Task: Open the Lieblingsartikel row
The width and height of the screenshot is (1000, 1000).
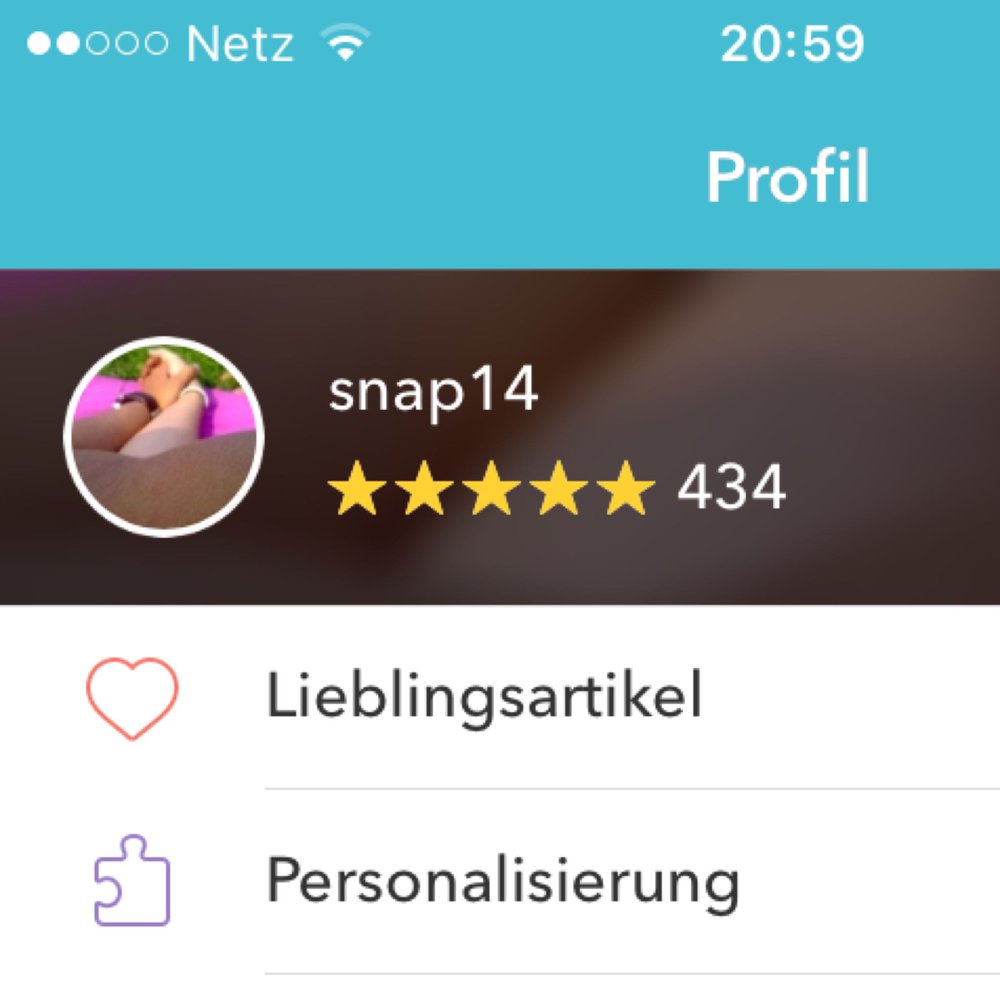Action: 484,697
